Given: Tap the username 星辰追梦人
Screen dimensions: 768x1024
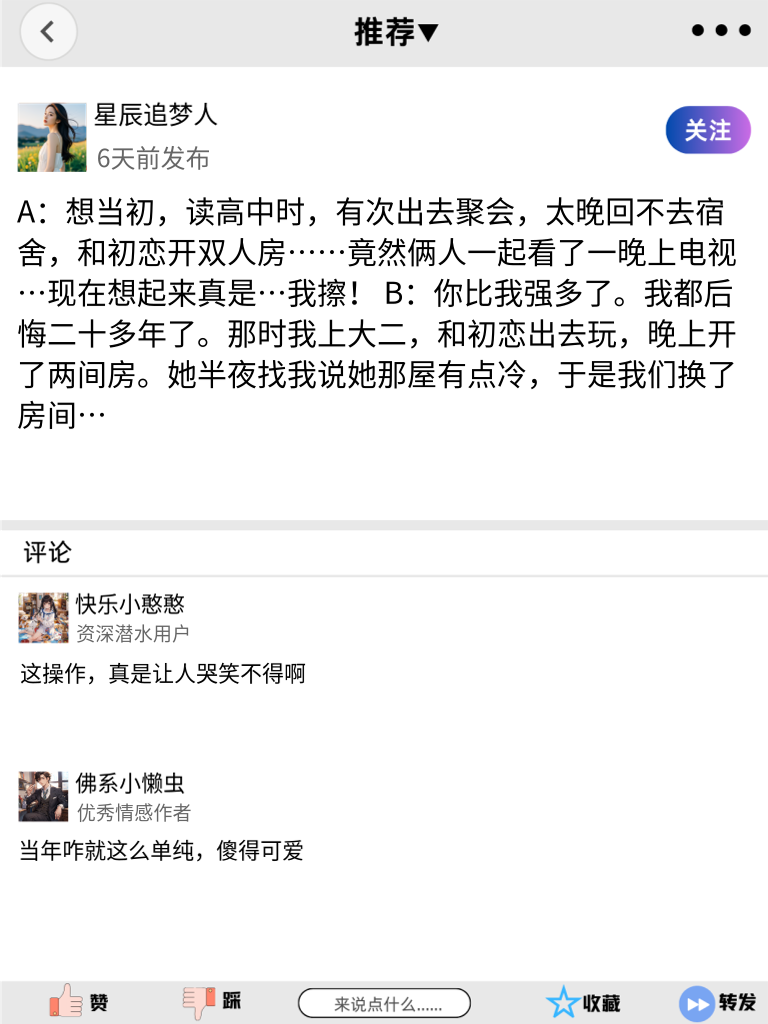Looking at the screenshot, I should click(156, 116).
